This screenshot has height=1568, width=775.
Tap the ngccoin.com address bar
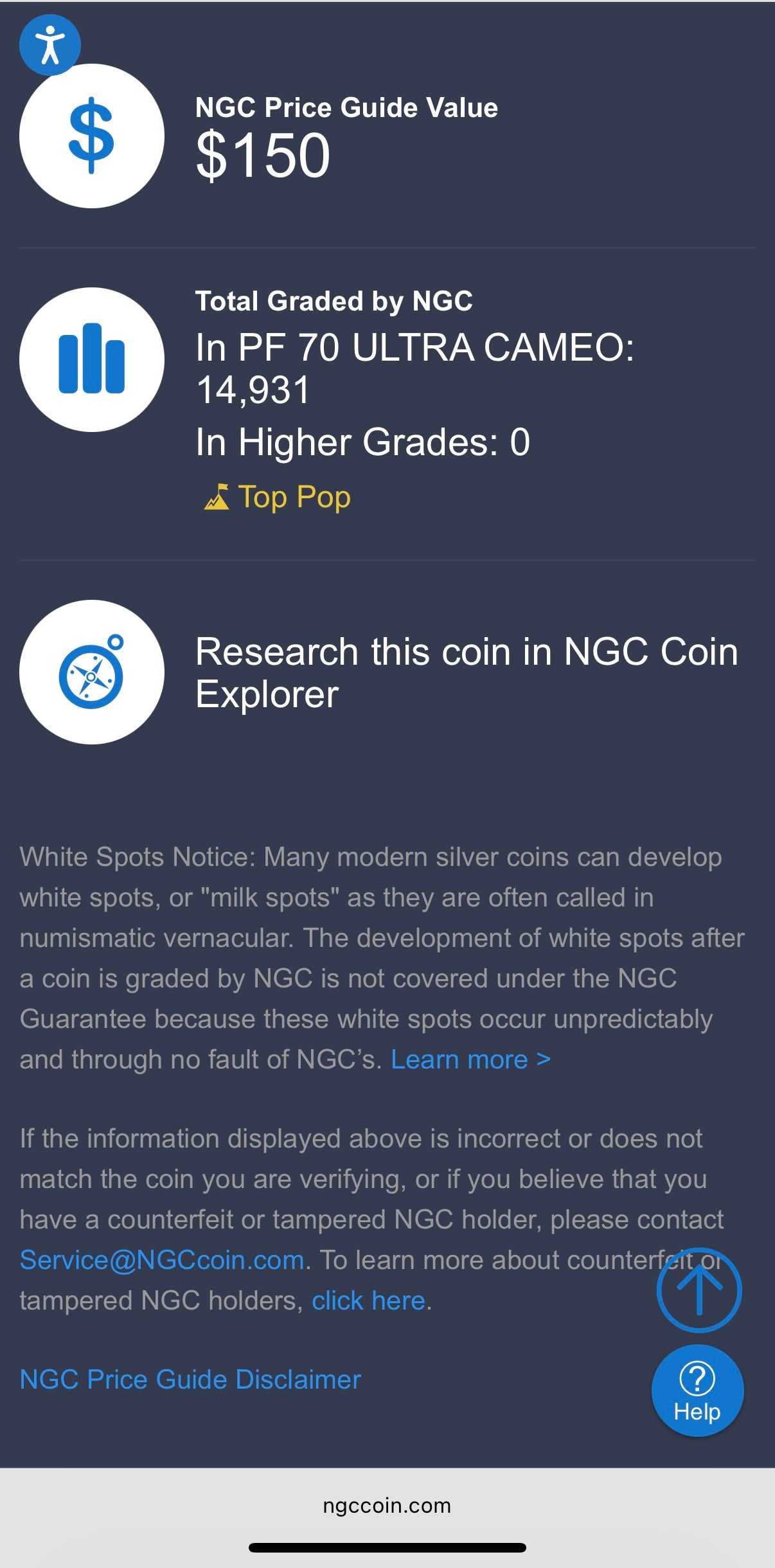click(387, 1506)
